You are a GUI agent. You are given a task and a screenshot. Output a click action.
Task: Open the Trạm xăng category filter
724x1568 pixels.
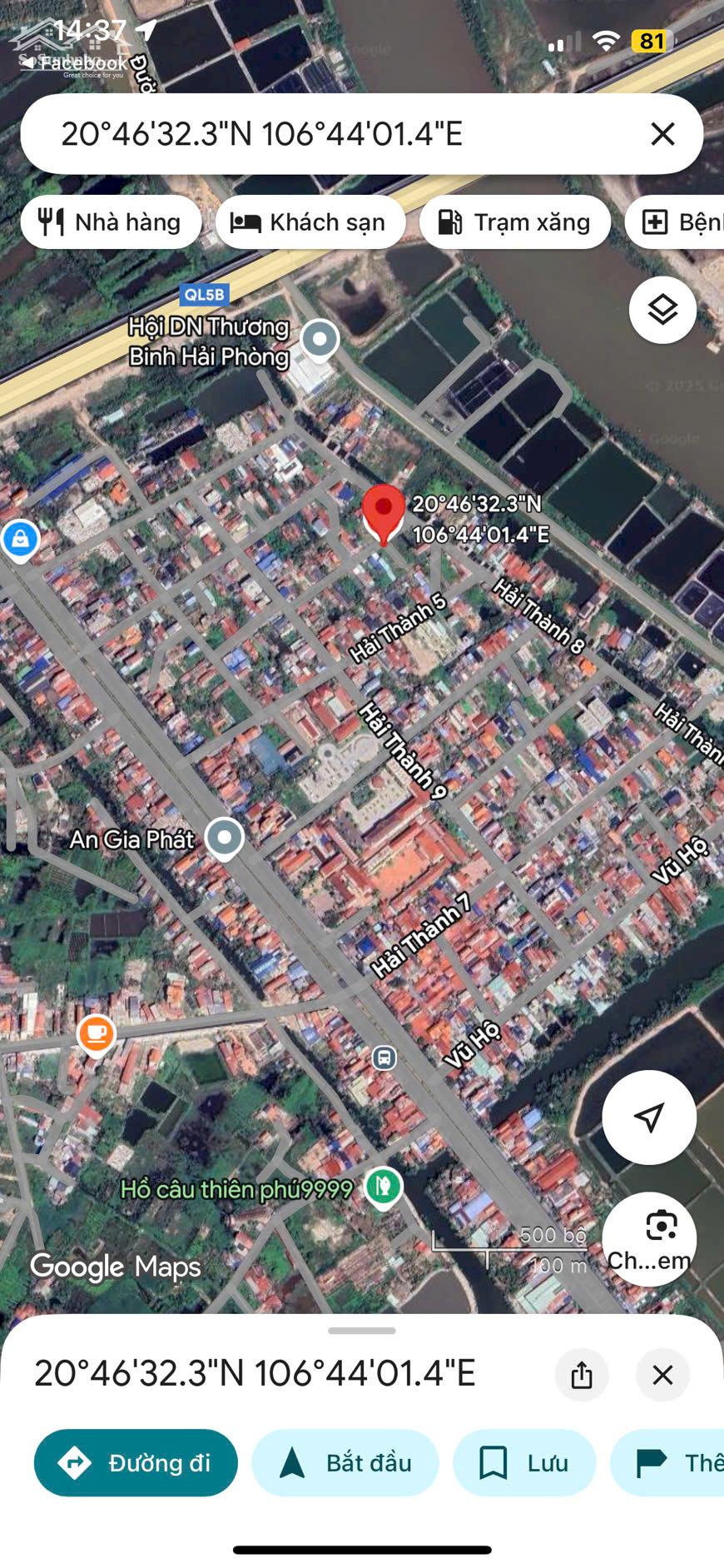515,222
